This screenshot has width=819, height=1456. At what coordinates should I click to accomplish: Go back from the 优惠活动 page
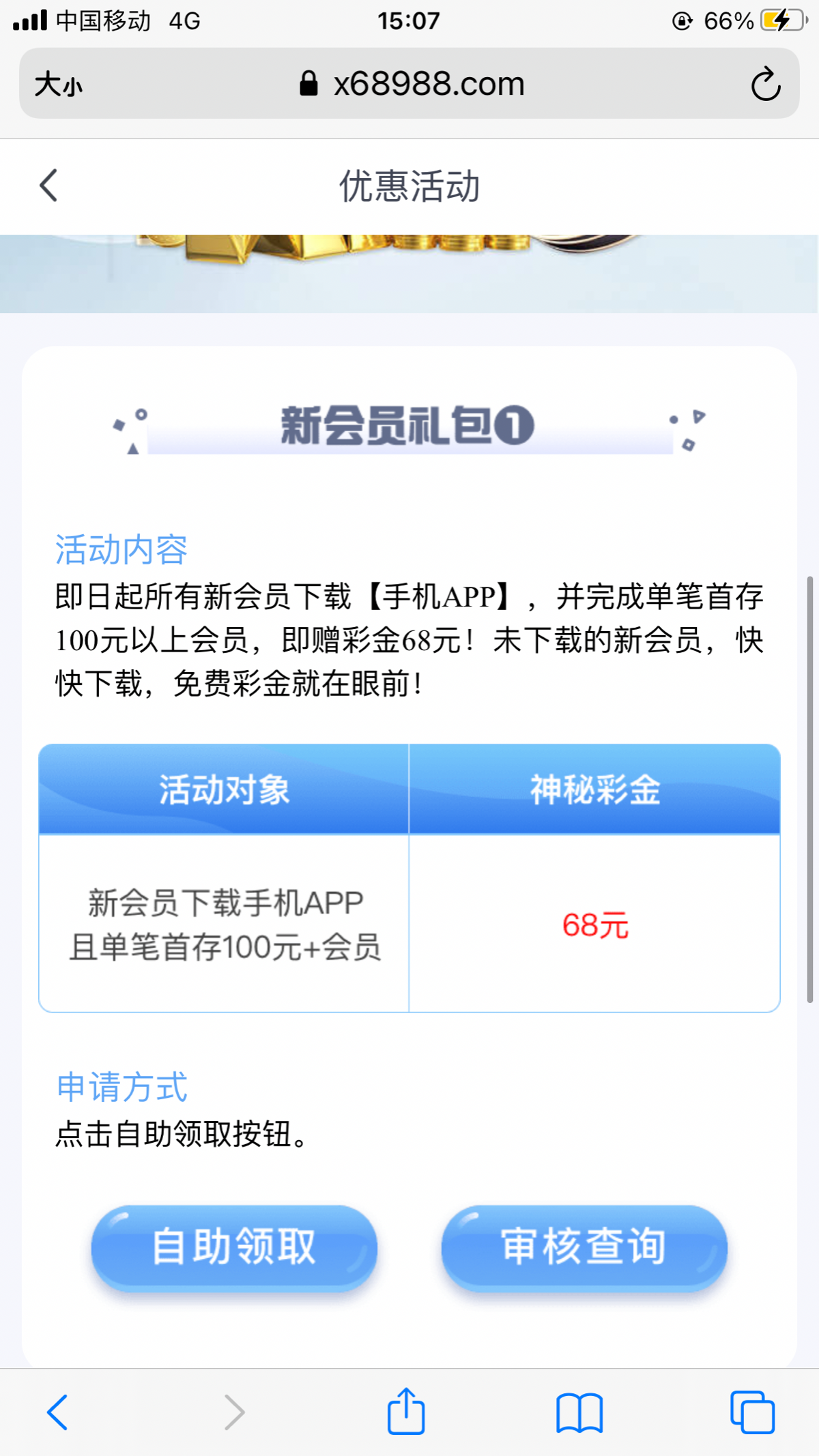[48, 186]
